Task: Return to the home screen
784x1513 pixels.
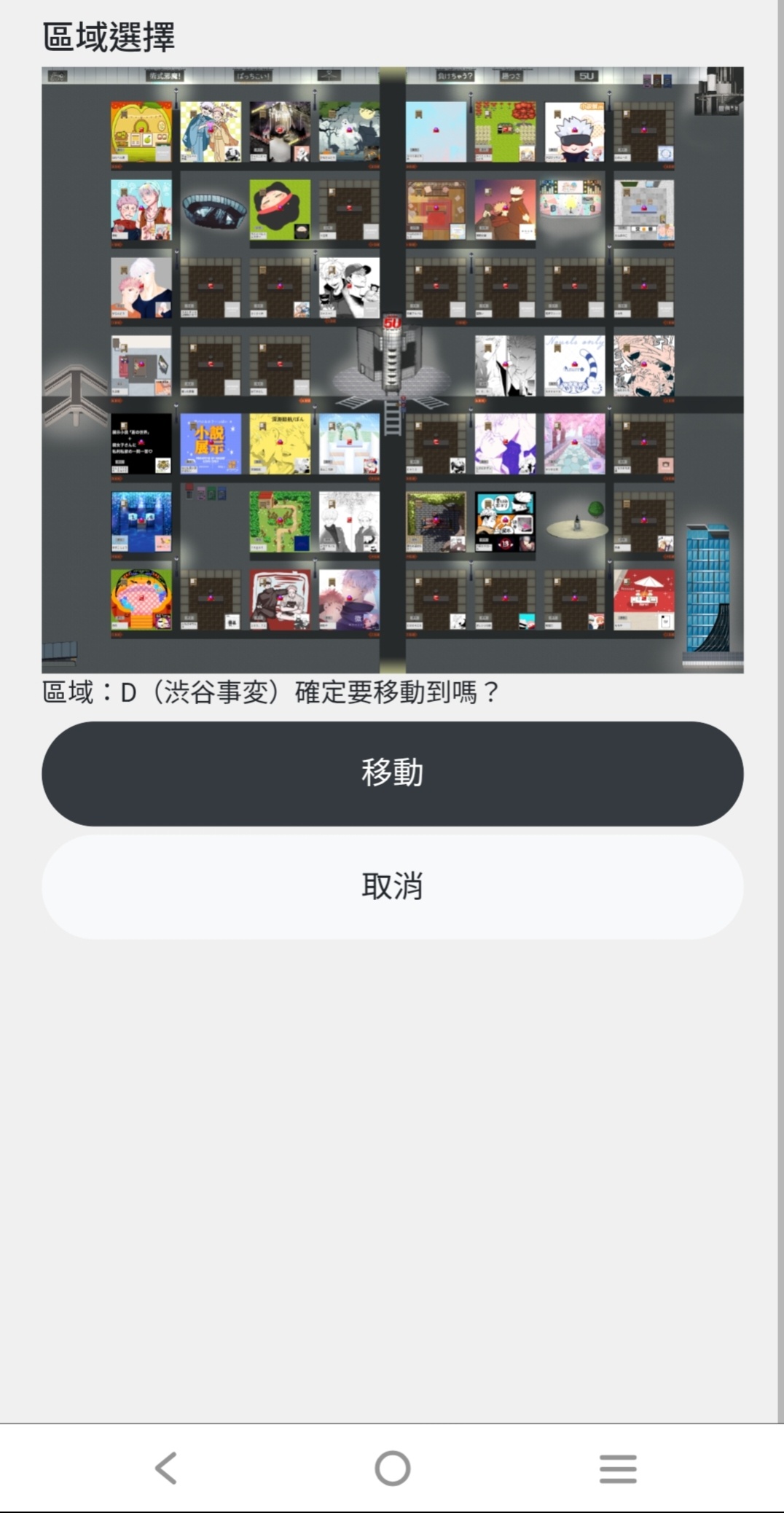Action: tap(392, 1468)
